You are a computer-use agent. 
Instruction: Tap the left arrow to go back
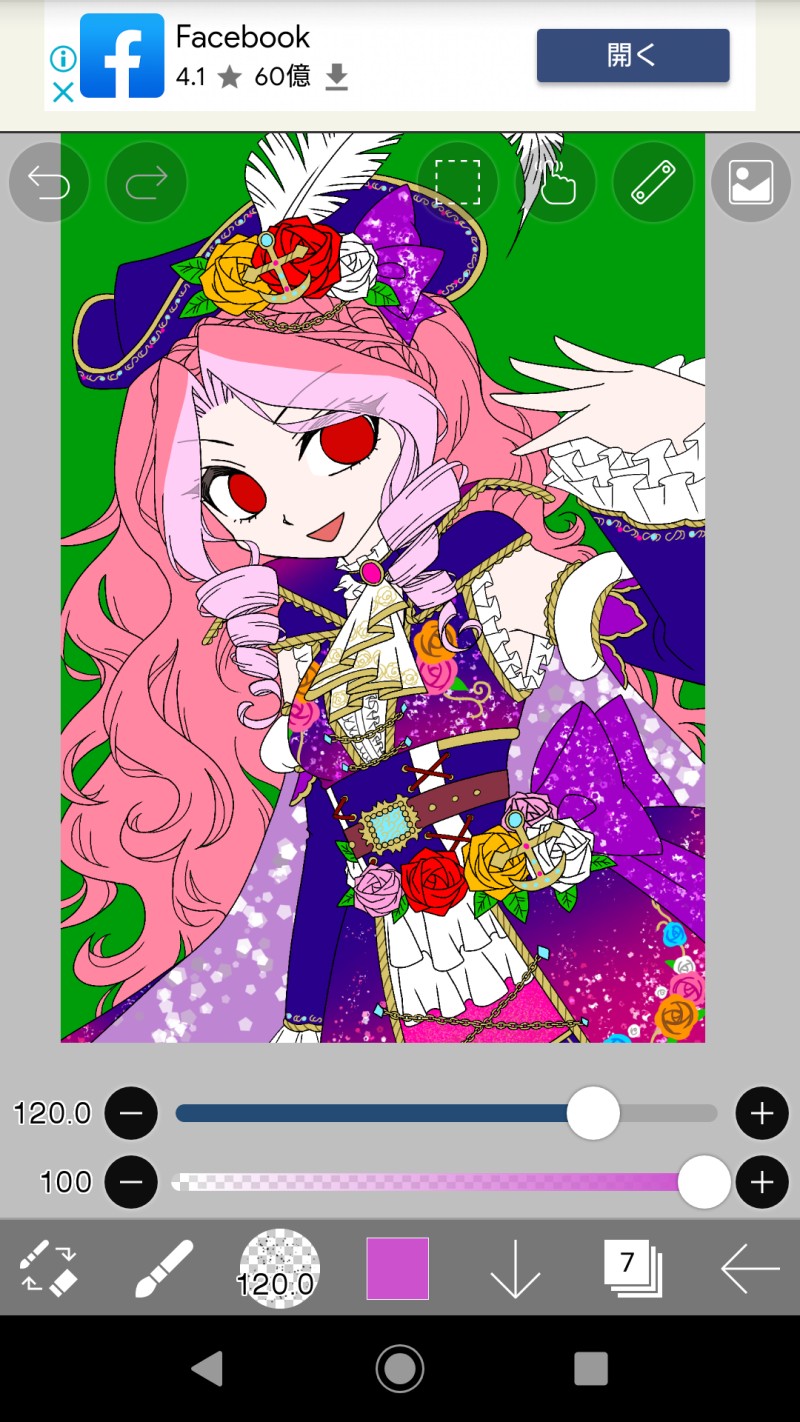[749, 1268]
